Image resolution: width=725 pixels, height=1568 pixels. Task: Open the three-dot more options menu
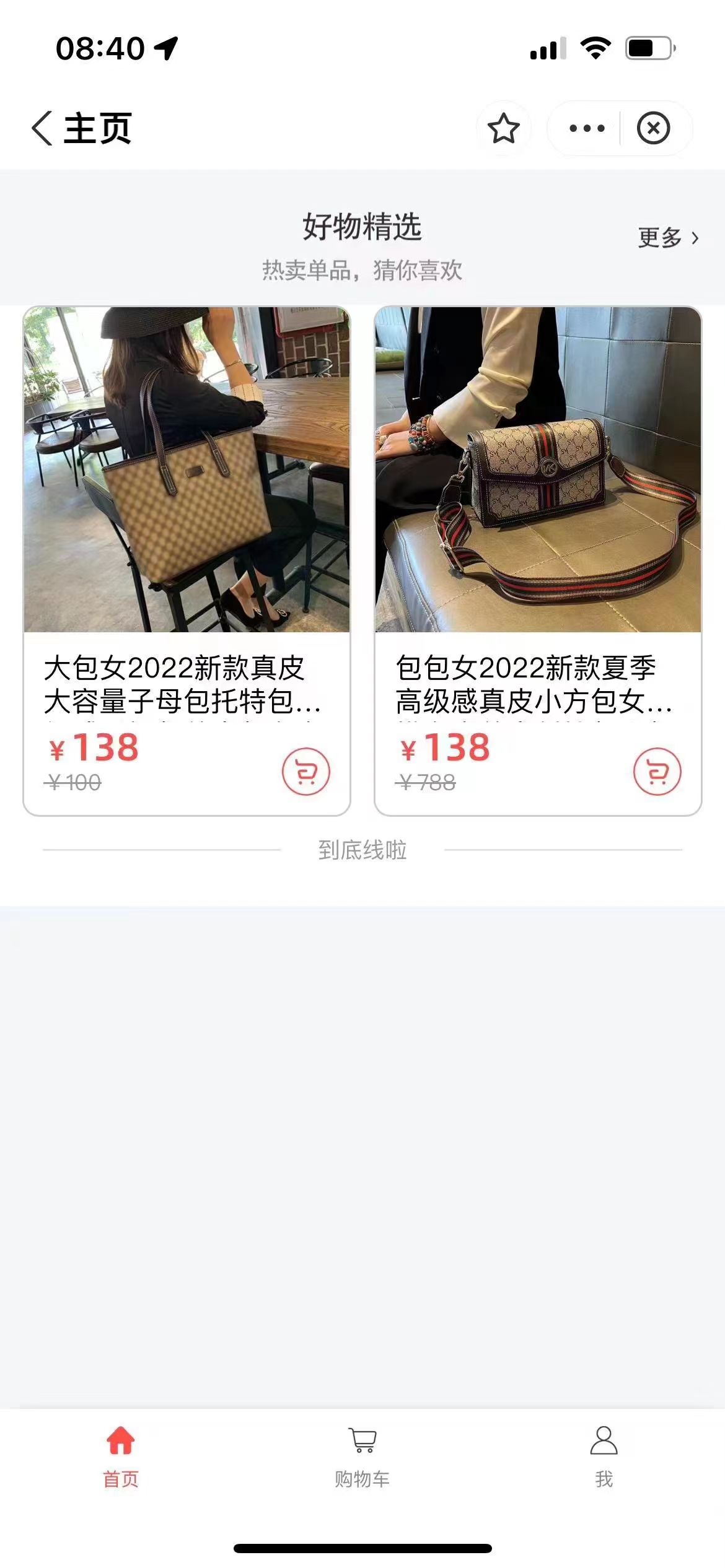coord(586,129)
